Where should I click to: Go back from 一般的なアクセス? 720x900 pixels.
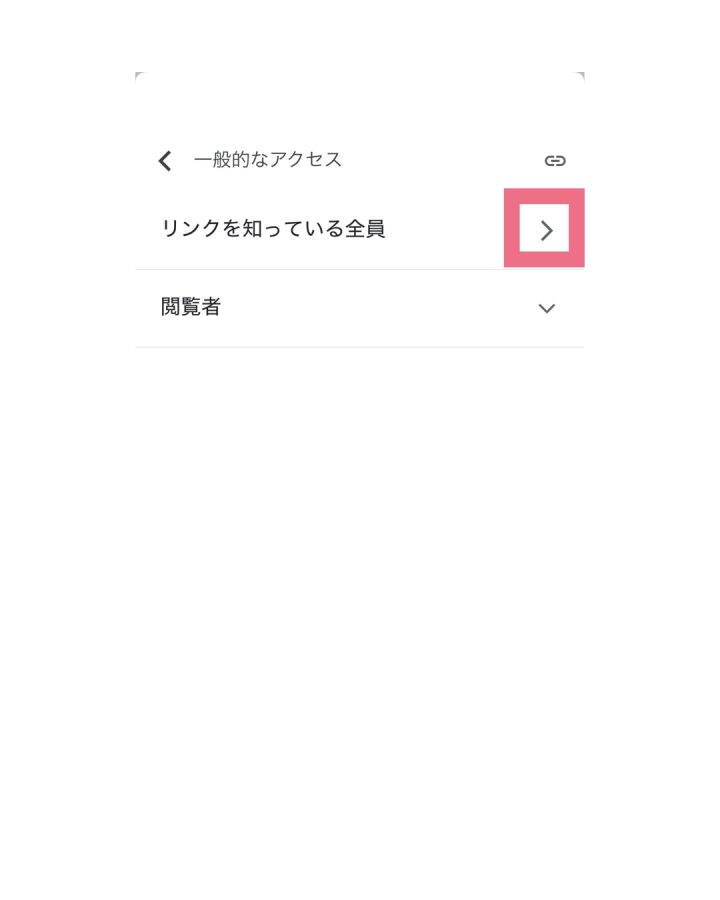(165, 161)
